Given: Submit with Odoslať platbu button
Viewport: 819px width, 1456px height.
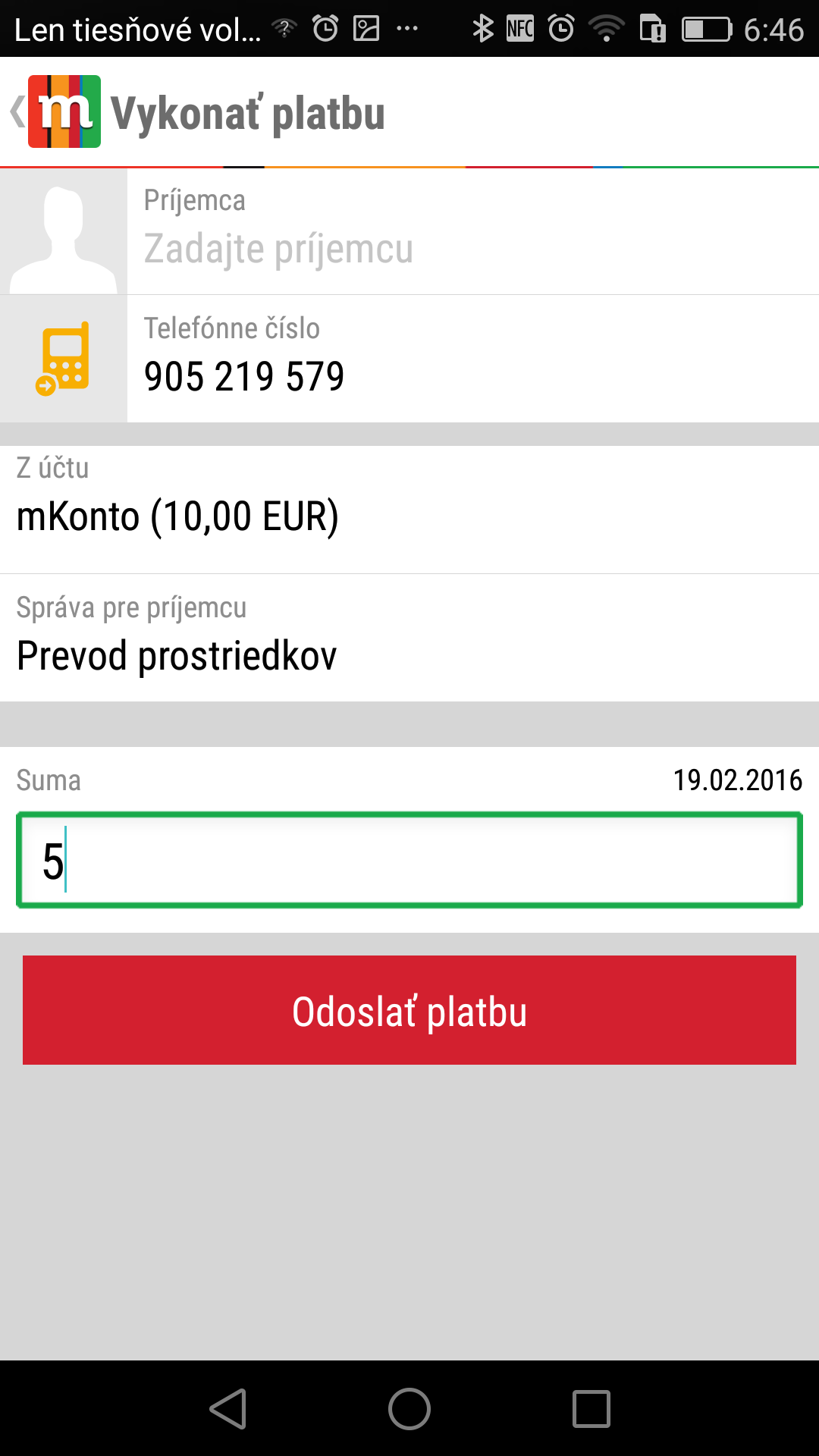Looking at the screenshot, I should (409, 1010).
